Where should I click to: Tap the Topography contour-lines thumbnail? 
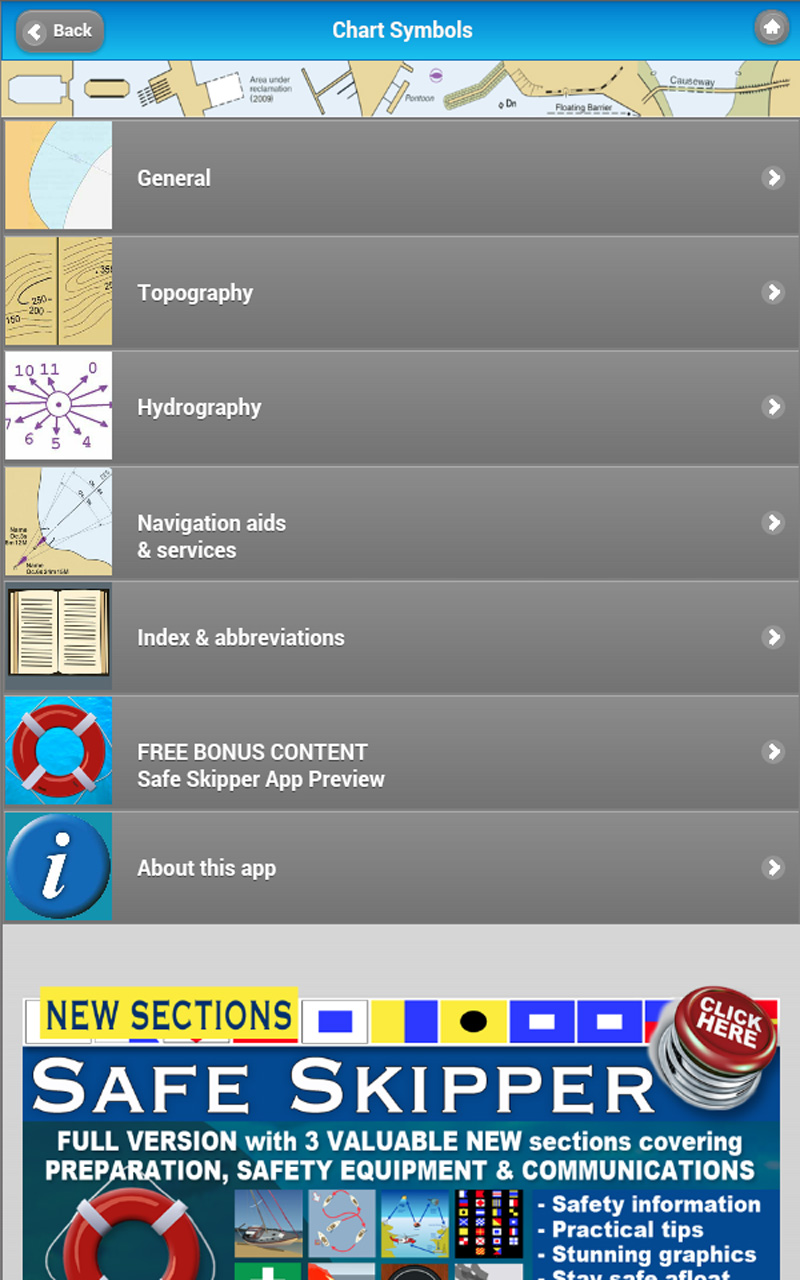coord(57,292)
